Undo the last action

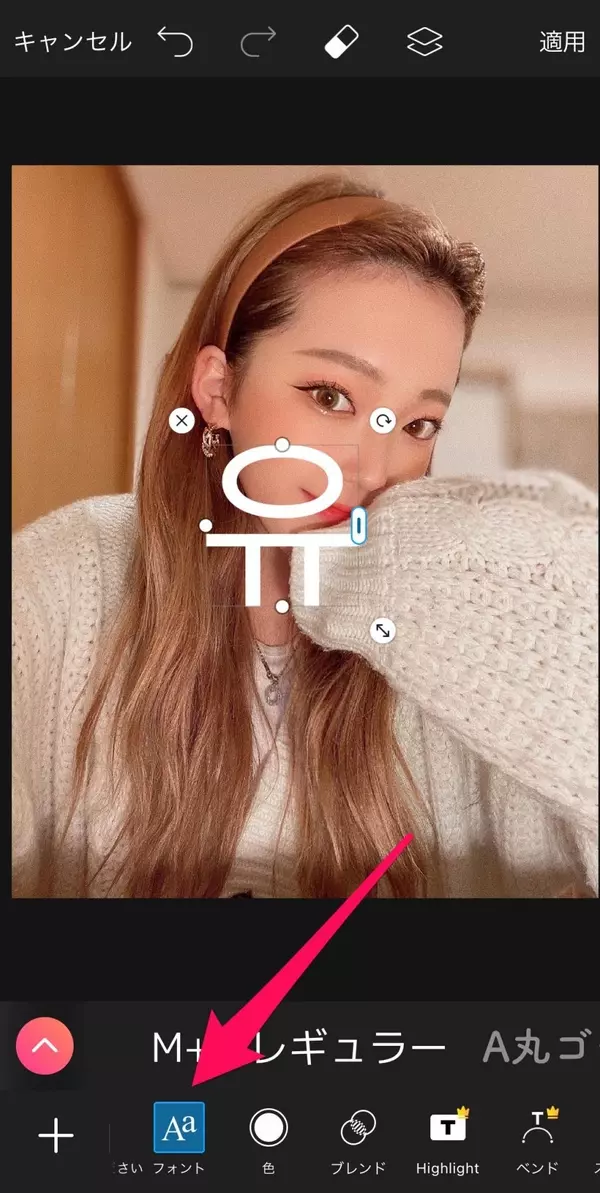click(x=175, y=42)
